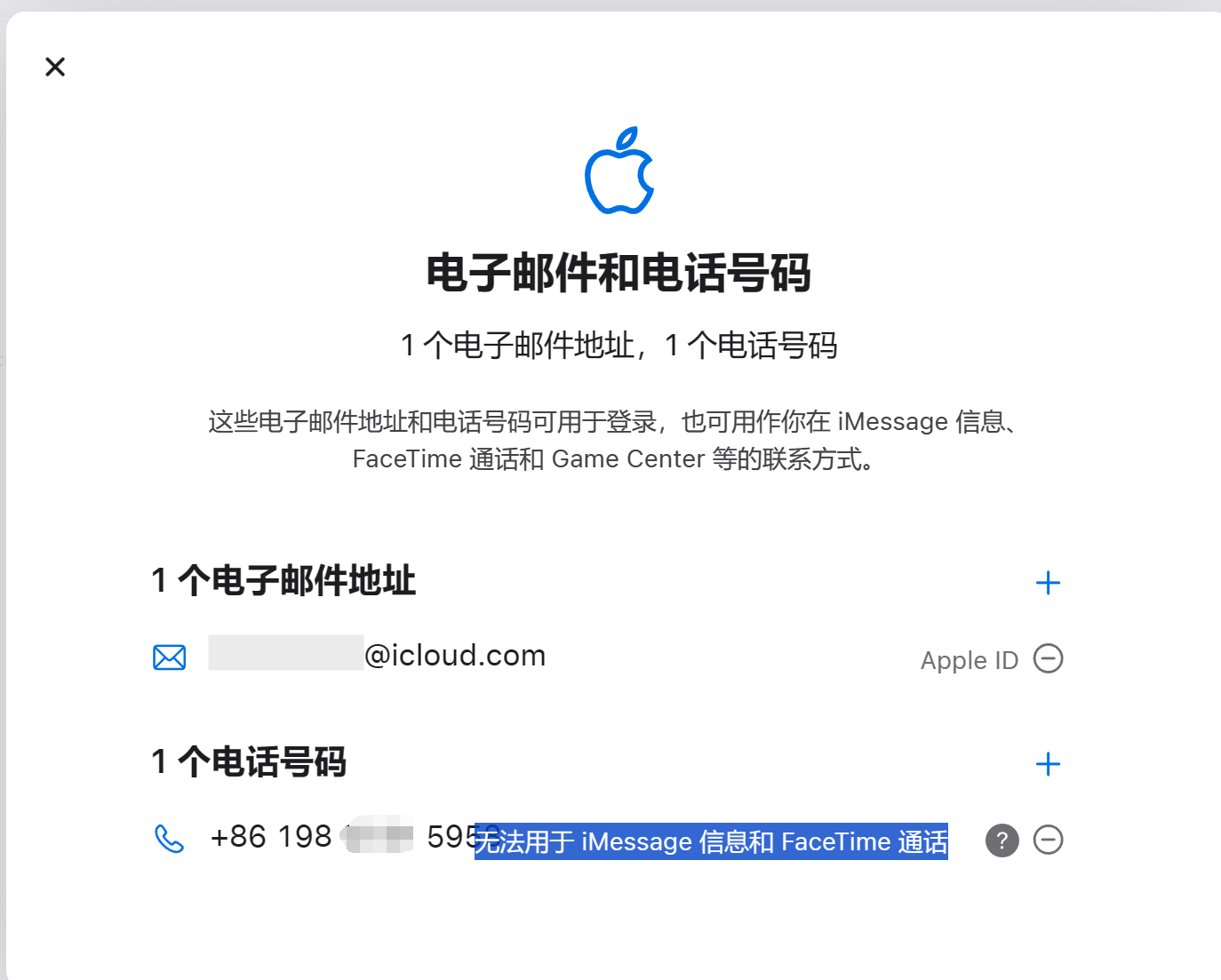Viewport: 1221px width, 980px height.
Task: Remove the icloud.com email address
Action: click(1048, 658)
